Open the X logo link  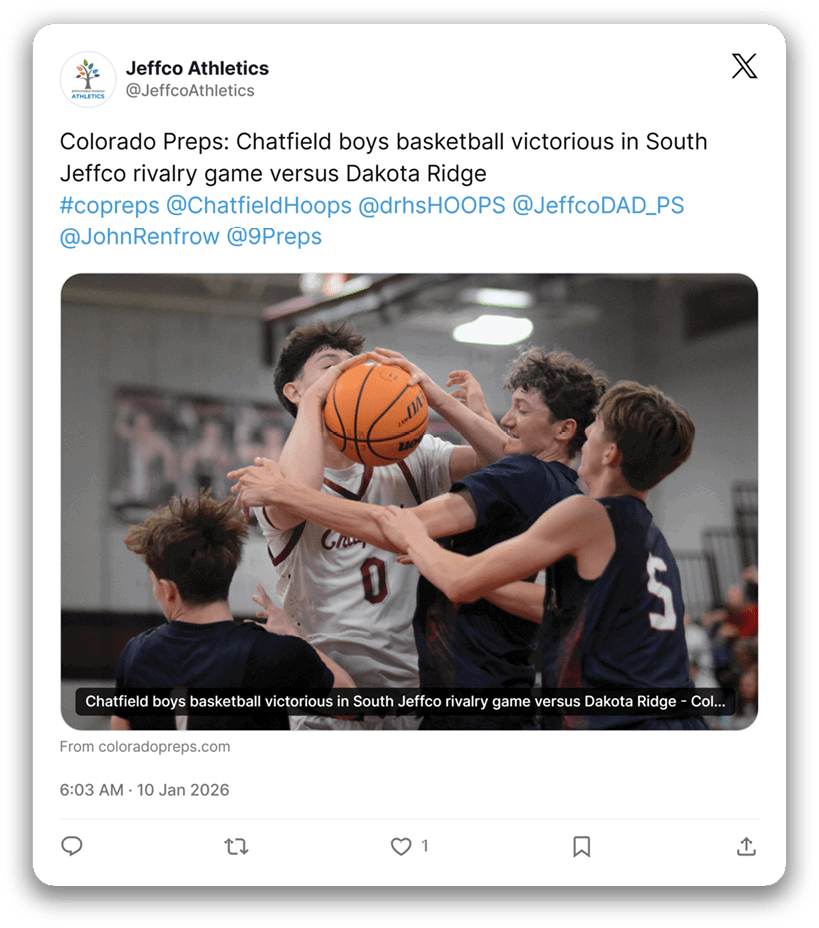(x=744, y=67)
